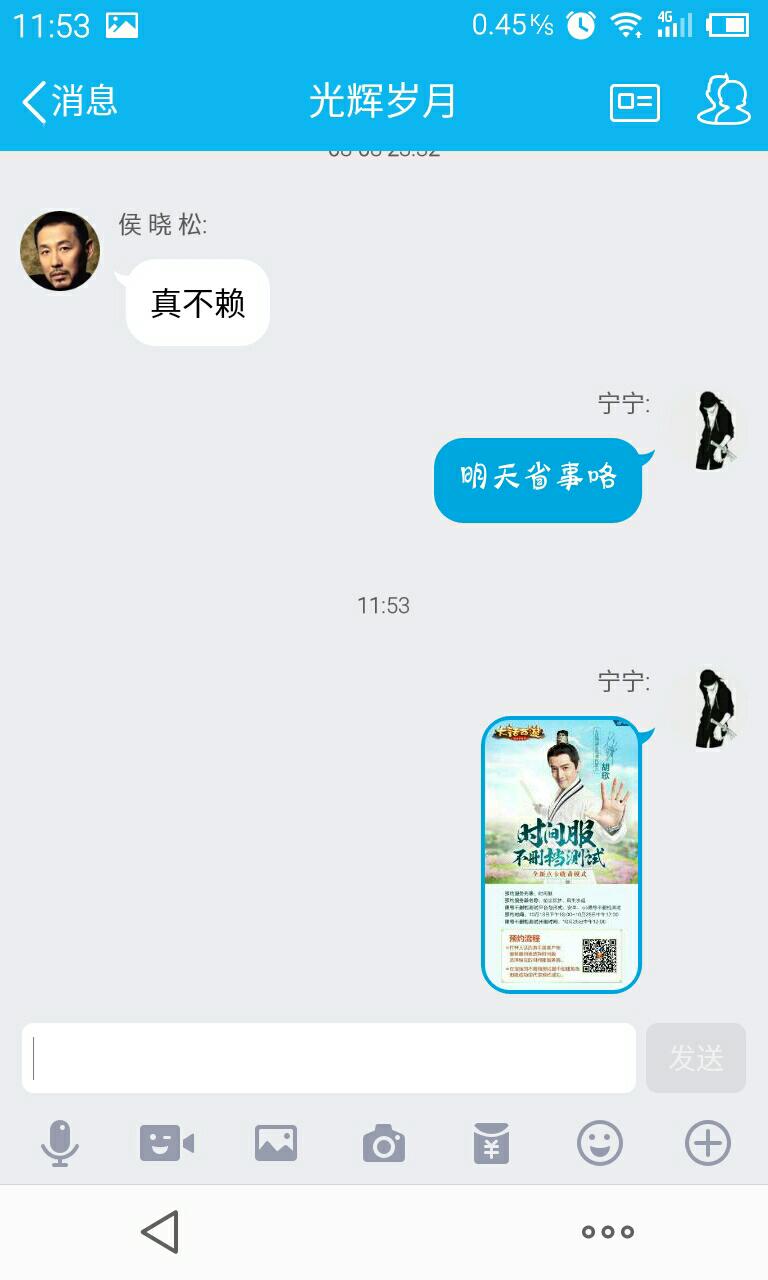Record a voice message with the microphone
Viewport: 768px width, 1280px height.
click(60, 1143)
